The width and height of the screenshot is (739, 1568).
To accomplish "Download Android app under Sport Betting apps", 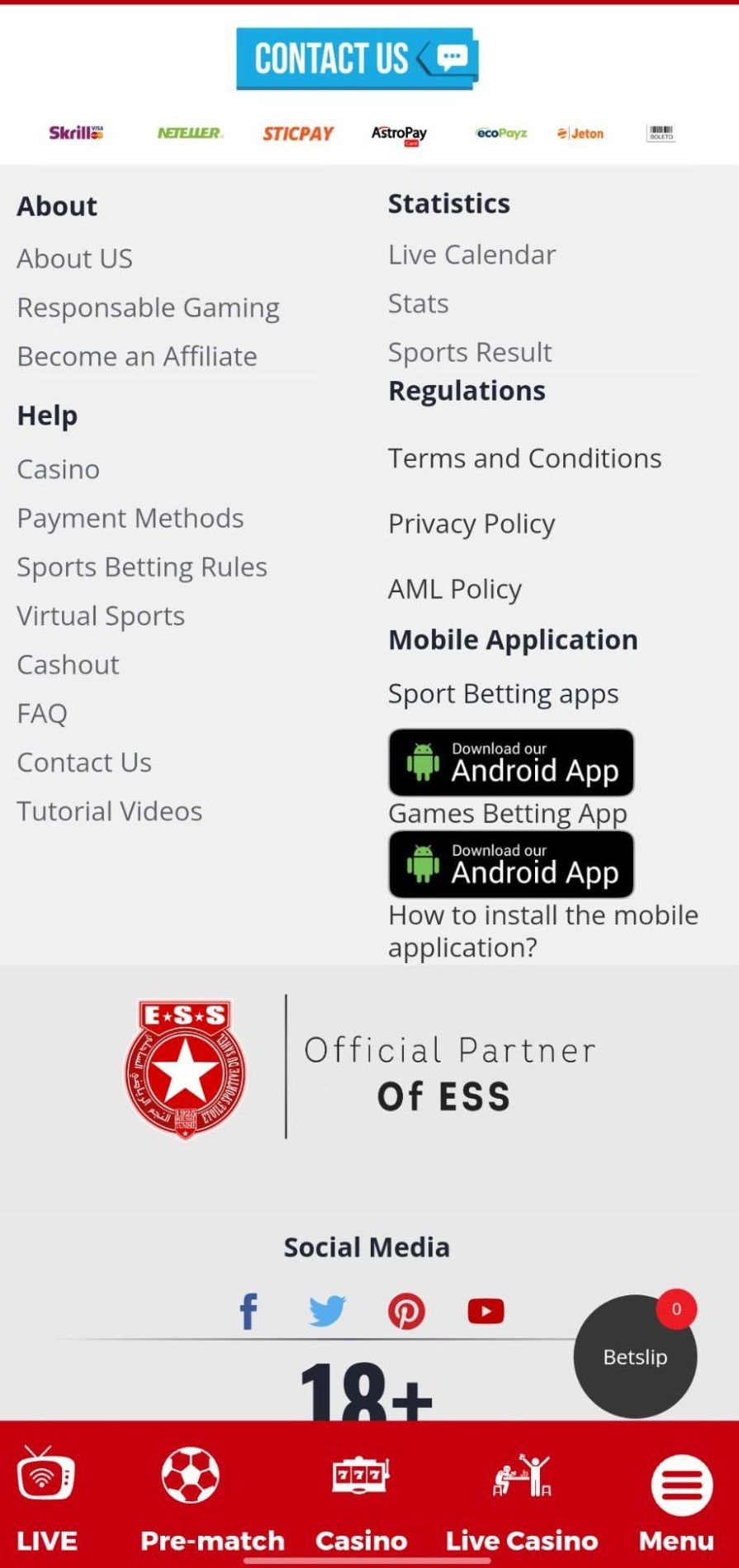I will coord(511,762).
